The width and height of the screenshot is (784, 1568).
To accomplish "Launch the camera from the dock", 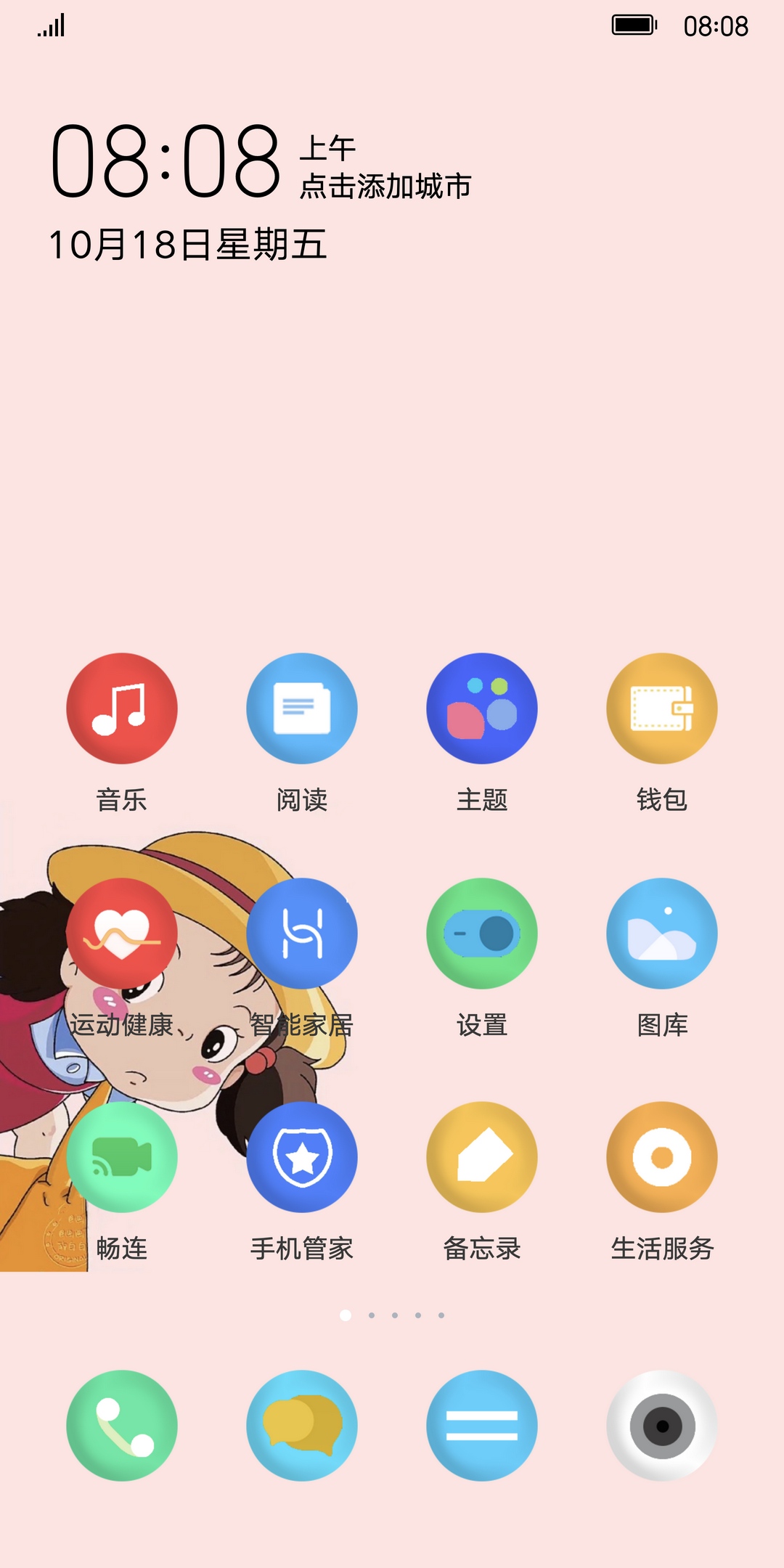I will tap(662, 1426).
